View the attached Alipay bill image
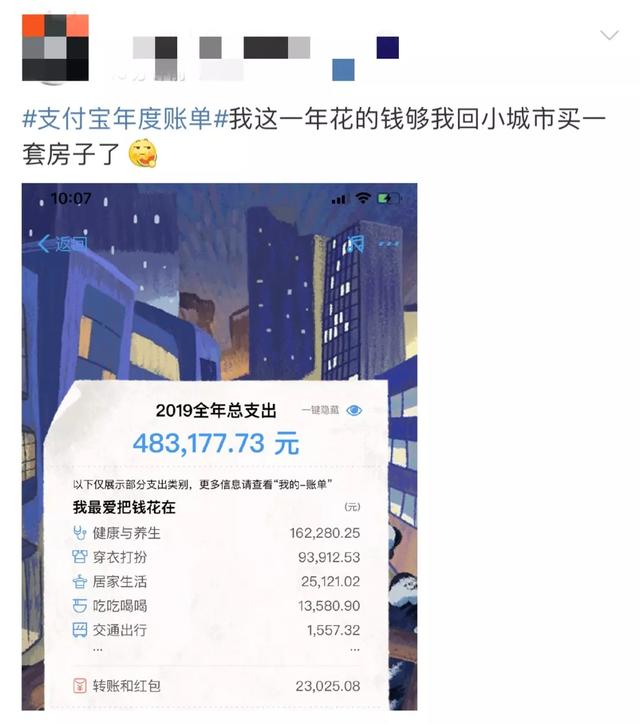Image resolution: width=640 pixels, height=724 pixels. pos(219,448)
